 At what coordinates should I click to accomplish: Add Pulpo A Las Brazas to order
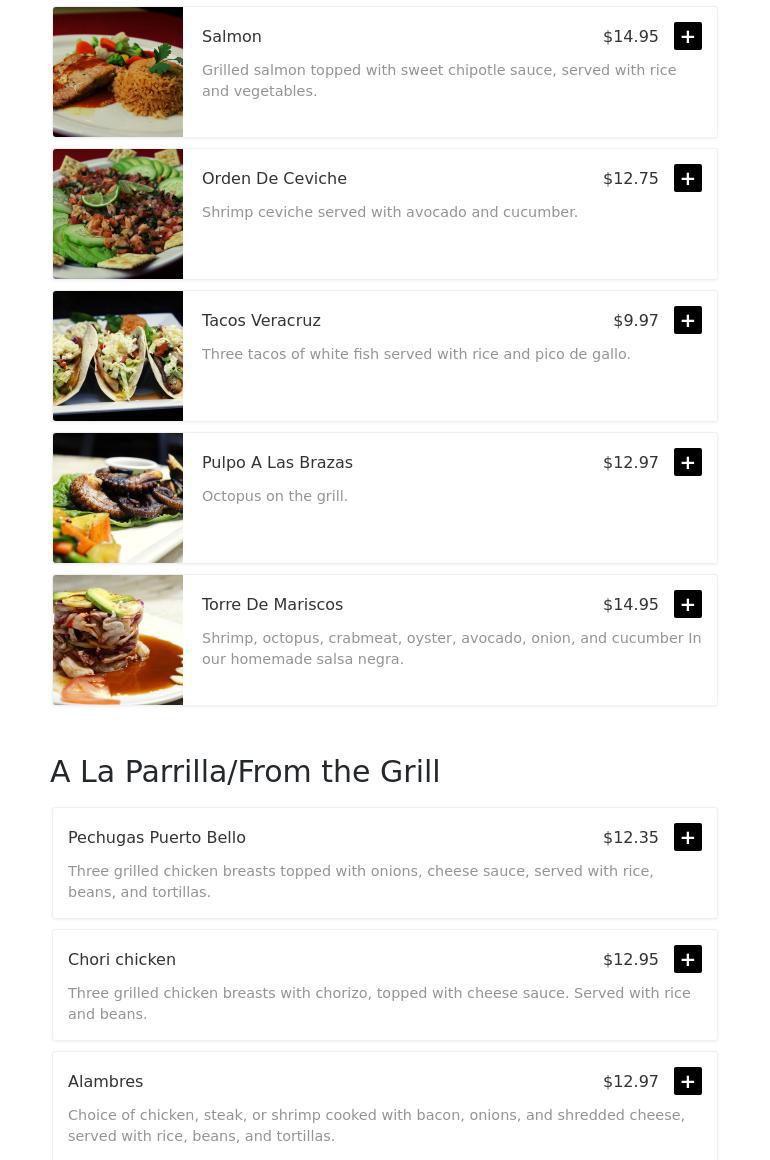pos(688,463)
